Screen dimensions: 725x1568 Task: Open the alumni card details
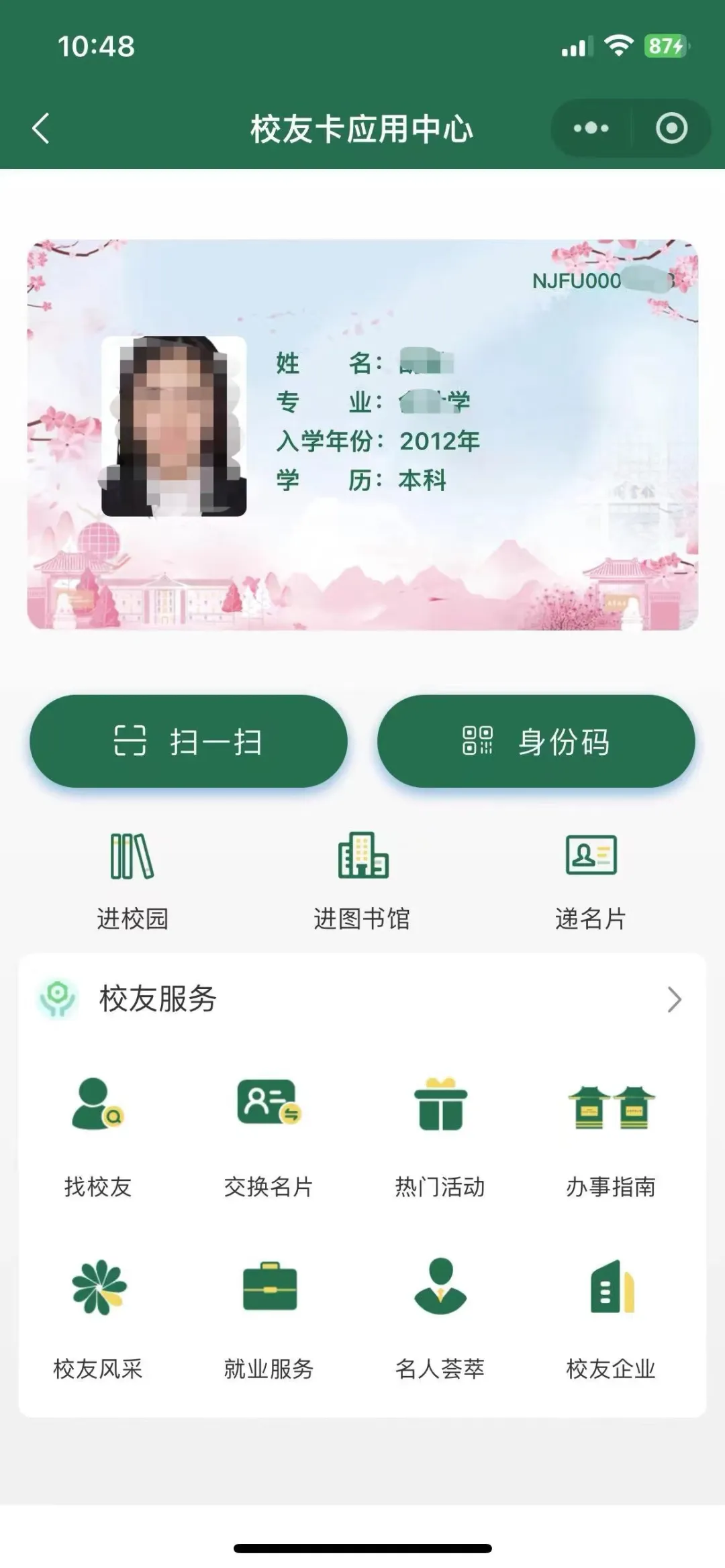pos(362,434)
